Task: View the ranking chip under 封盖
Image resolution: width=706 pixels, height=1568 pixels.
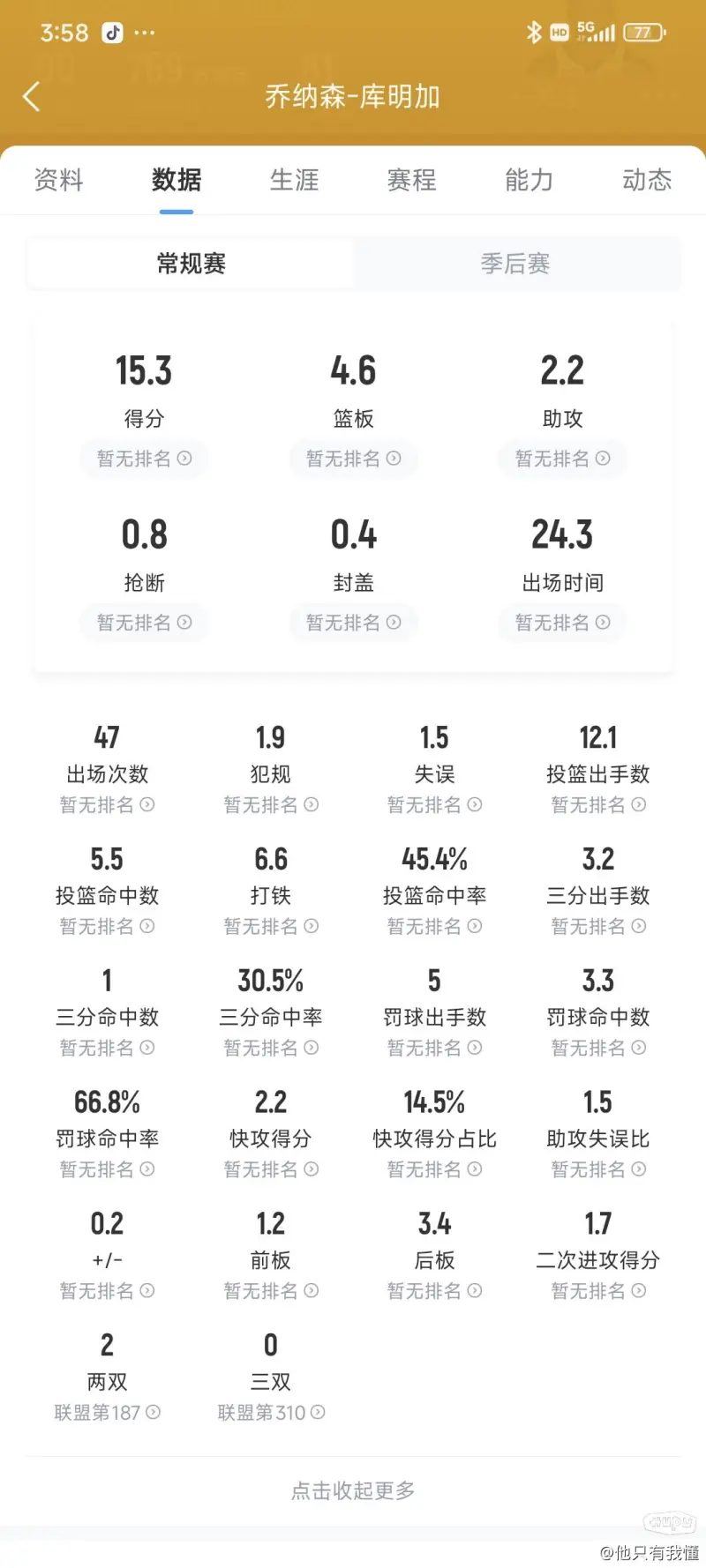Action: coord(353,623)
